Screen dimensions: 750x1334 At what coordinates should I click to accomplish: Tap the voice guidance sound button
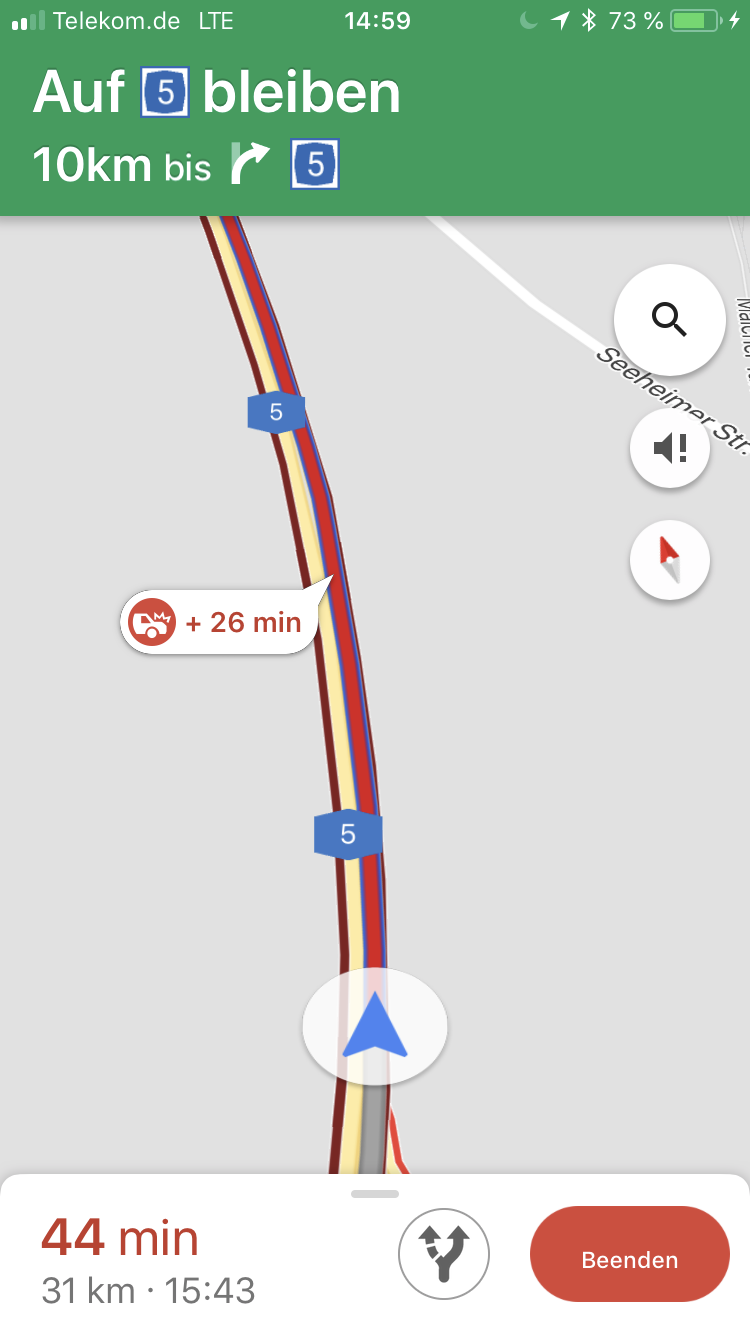(670, 449)
